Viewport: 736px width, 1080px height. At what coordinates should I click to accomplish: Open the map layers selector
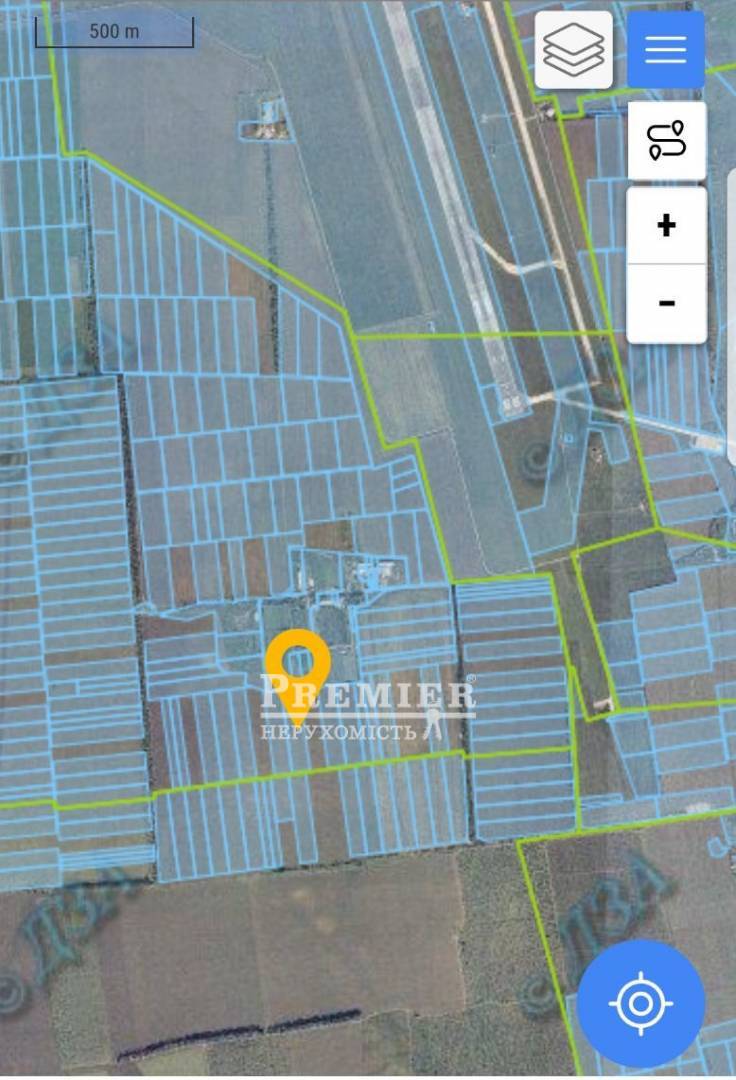click(574, 50)
